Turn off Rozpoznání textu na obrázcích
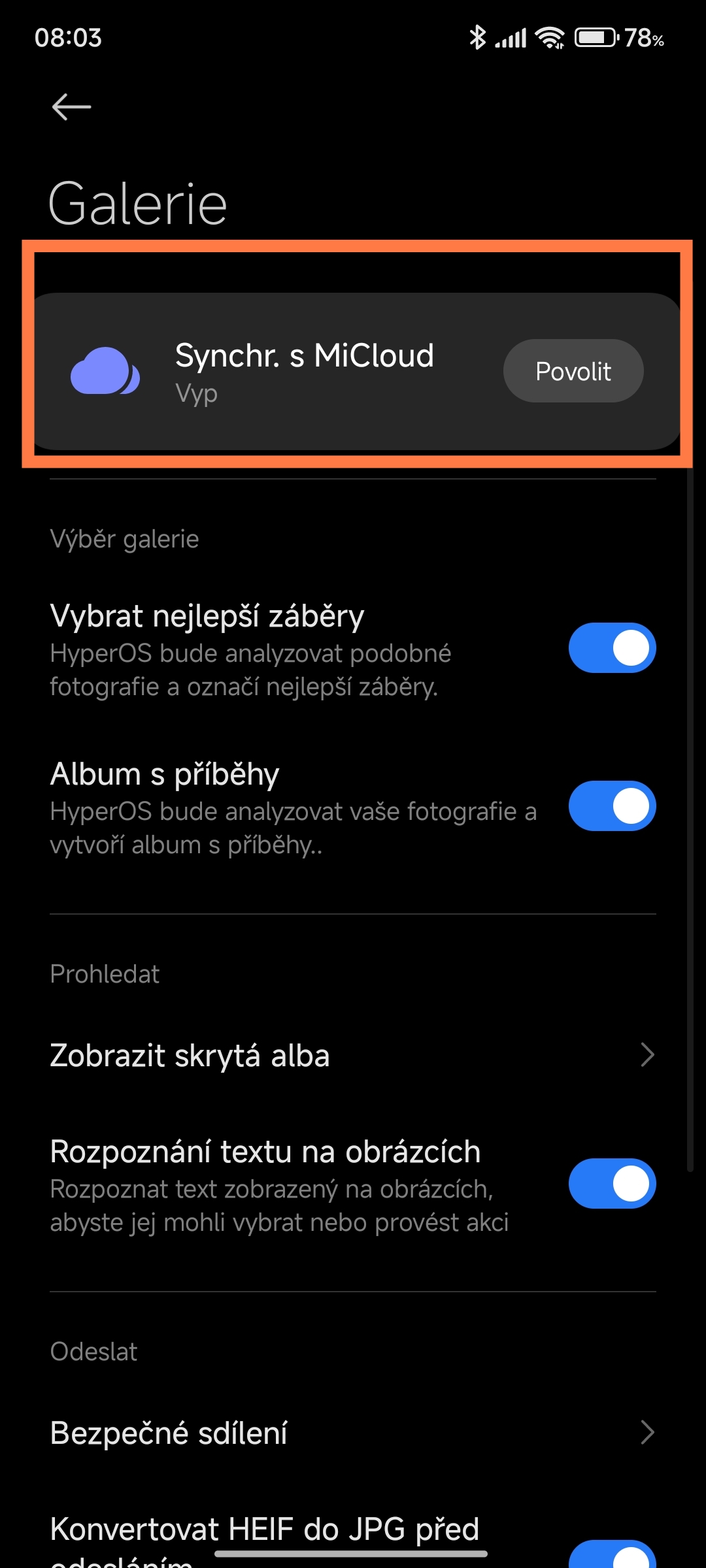 click(x=612, y=1184)
